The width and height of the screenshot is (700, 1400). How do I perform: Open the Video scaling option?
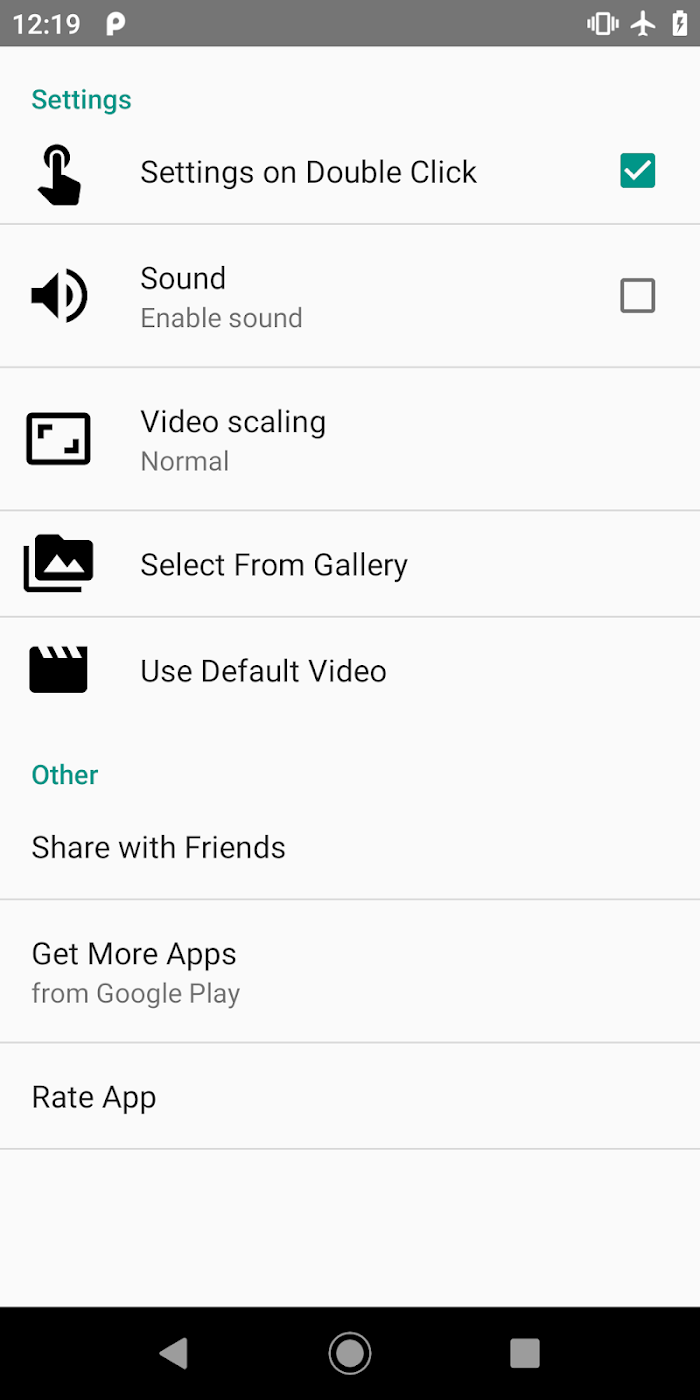click(x=350, y=440)
